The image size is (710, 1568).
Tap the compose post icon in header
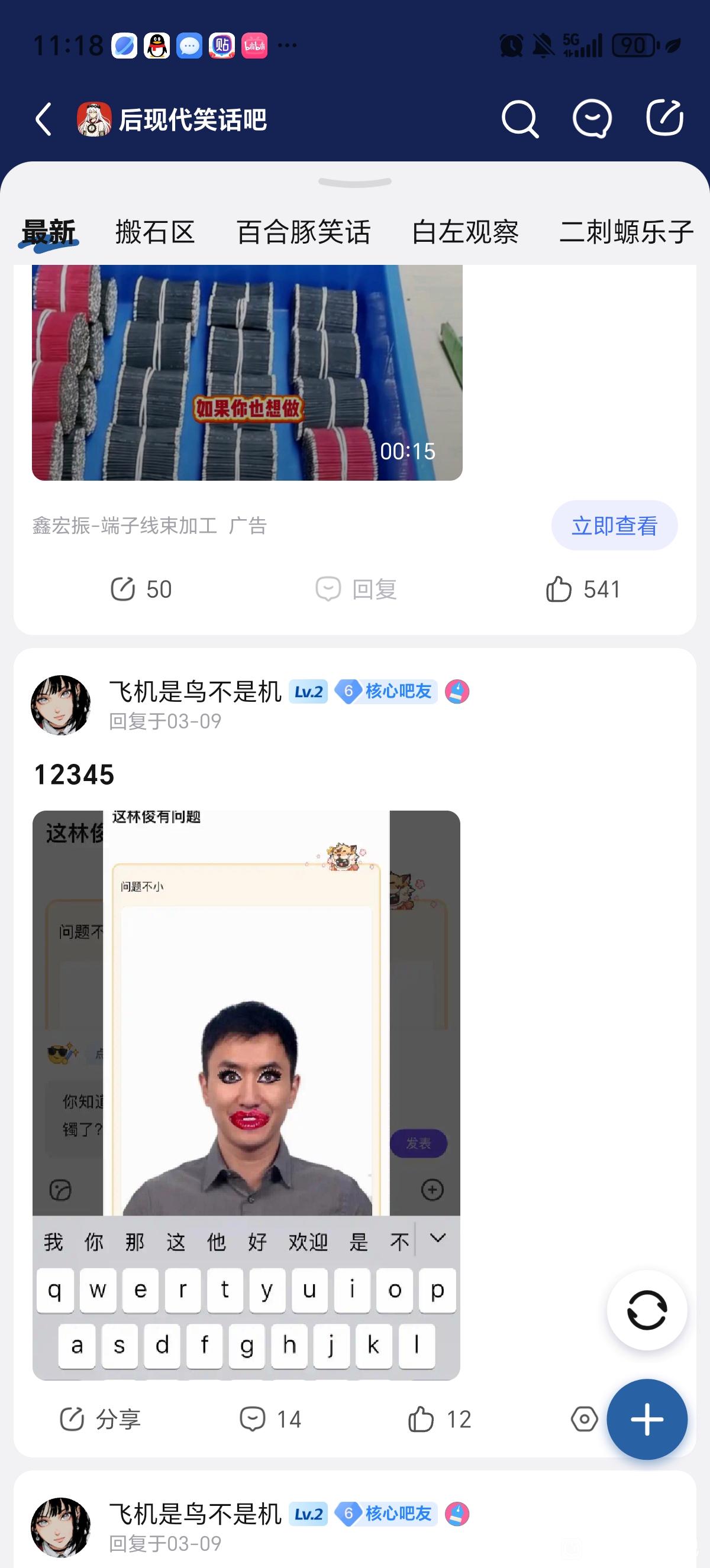(664, 118)
